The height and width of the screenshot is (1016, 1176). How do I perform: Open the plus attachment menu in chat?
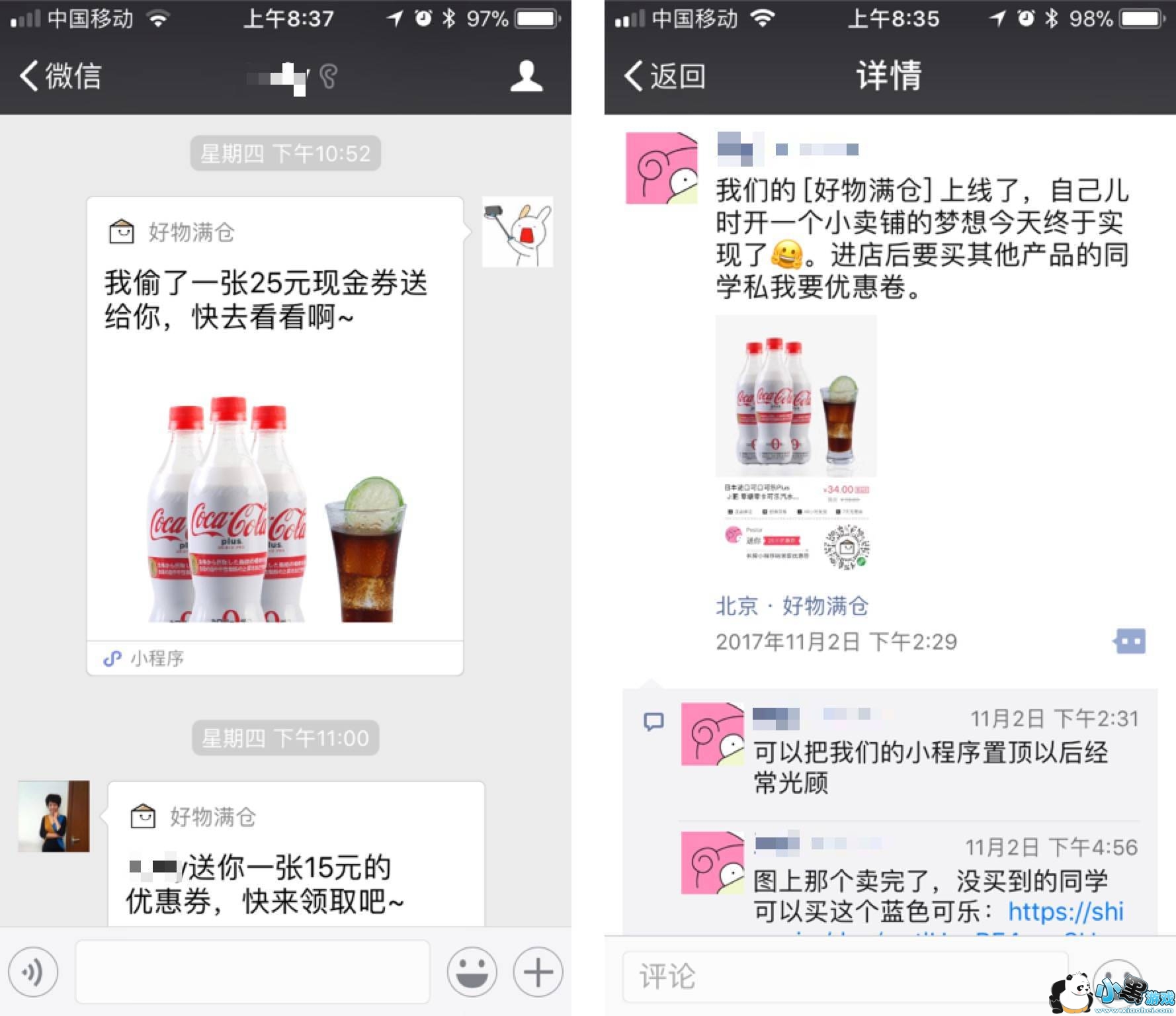pyautogui.click(x=538, y=972)
